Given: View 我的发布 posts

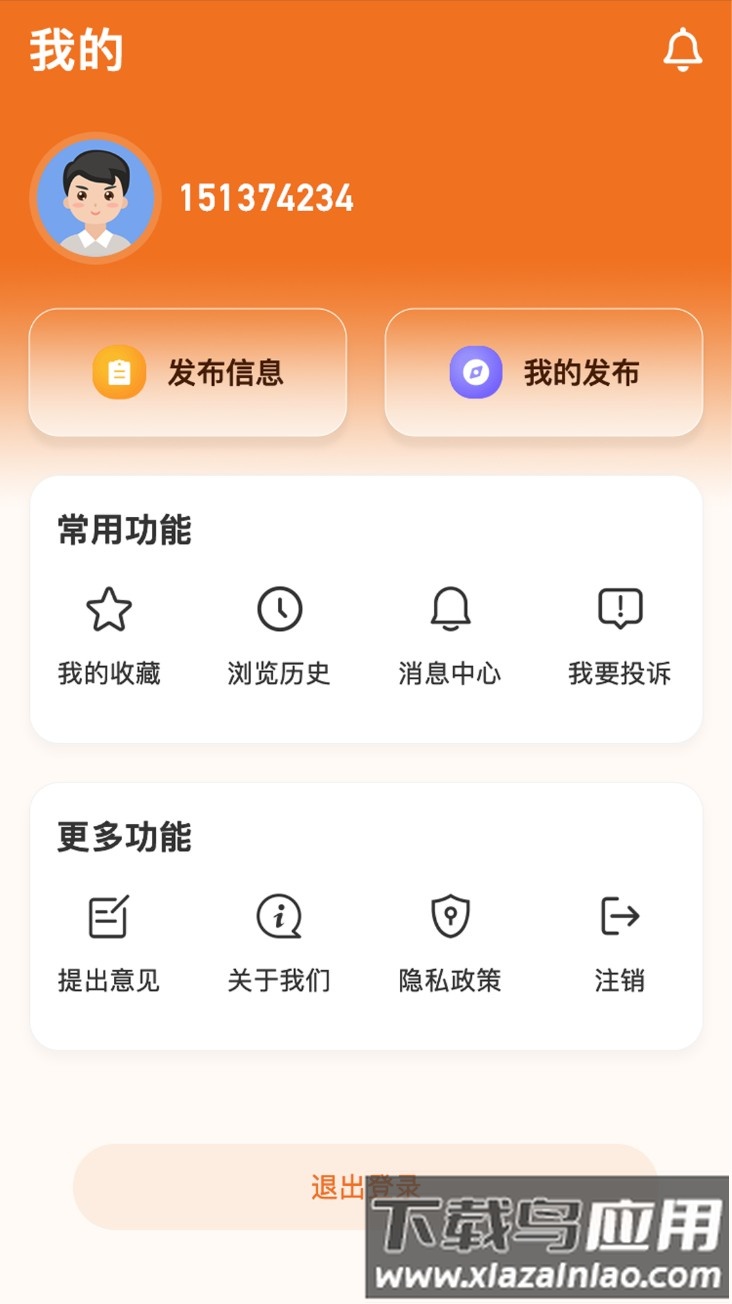Looking at the screenshot, I should click(544, 373).
